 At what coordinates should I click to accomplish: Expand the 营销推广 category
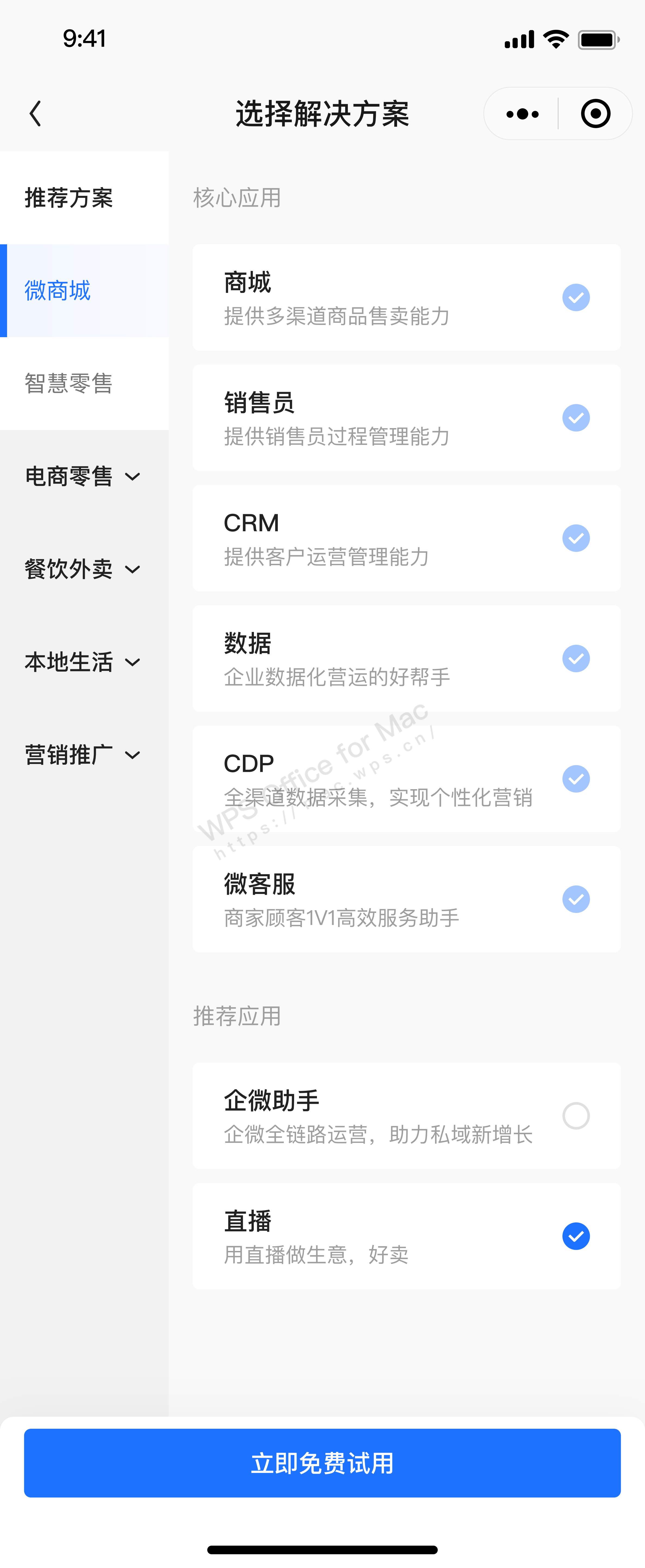click(x=82, y=755)
